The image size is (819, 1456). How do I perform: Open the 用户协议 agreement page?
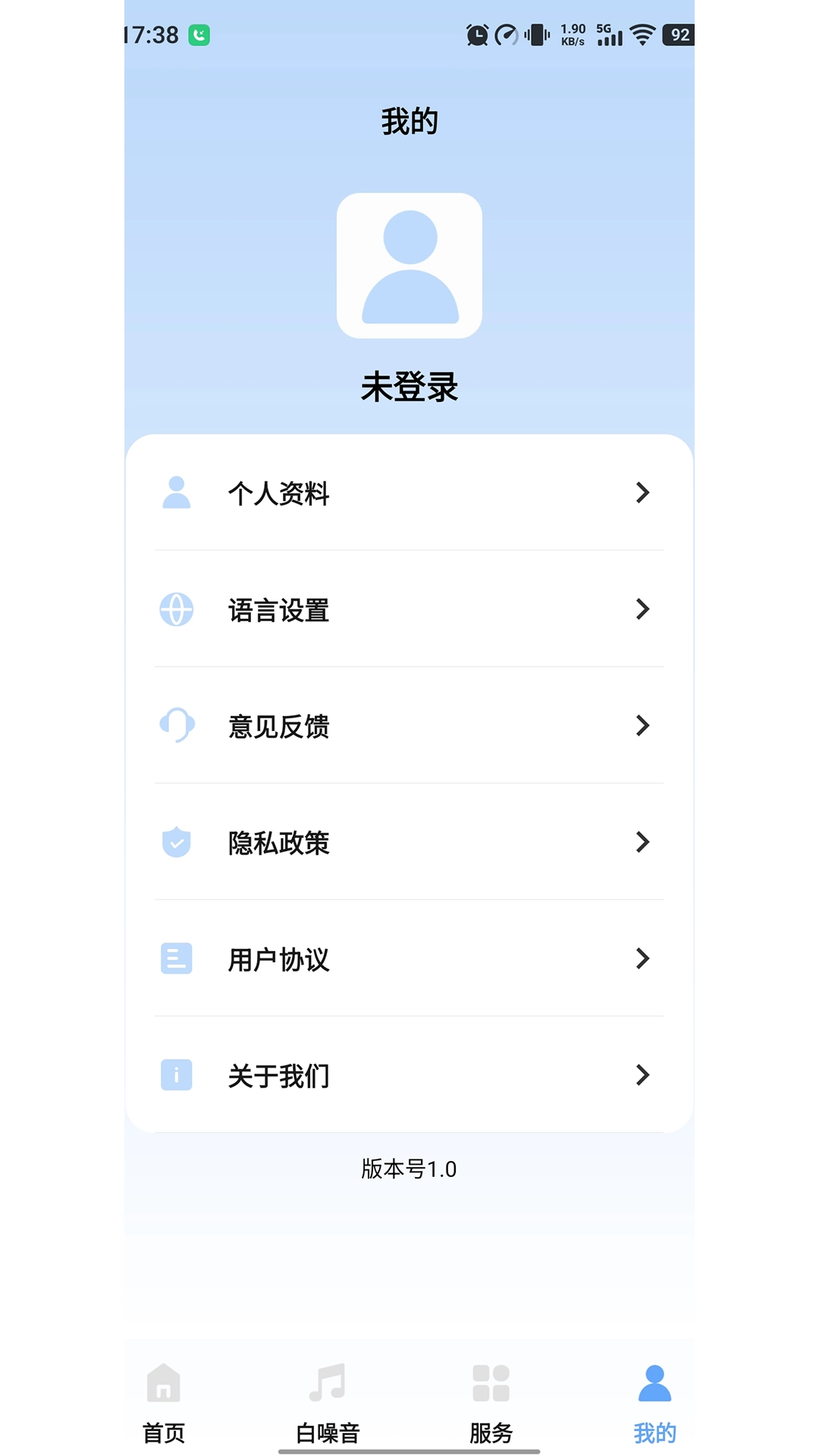[x=409, y=959]
